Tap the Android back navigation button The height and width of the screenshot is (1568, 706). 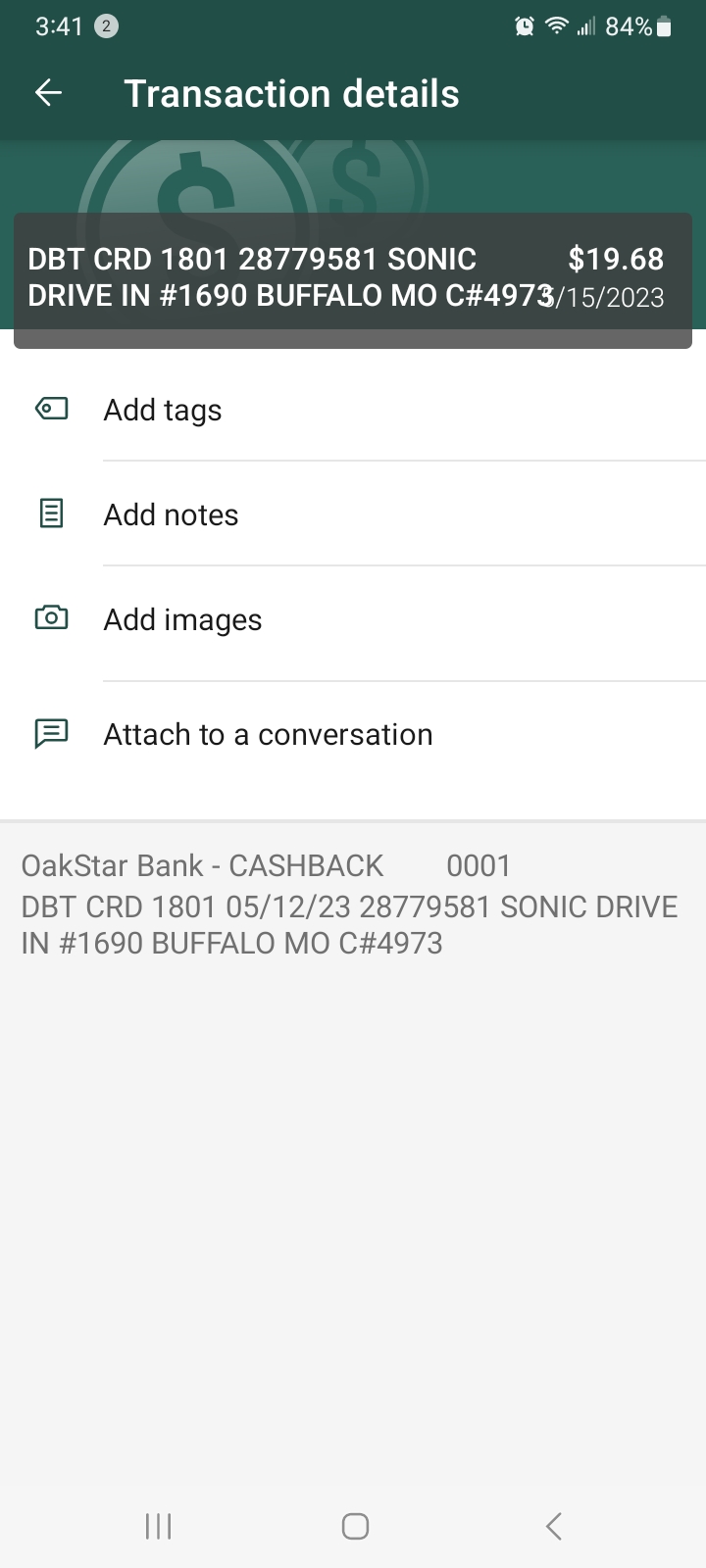click(552, 1525)
